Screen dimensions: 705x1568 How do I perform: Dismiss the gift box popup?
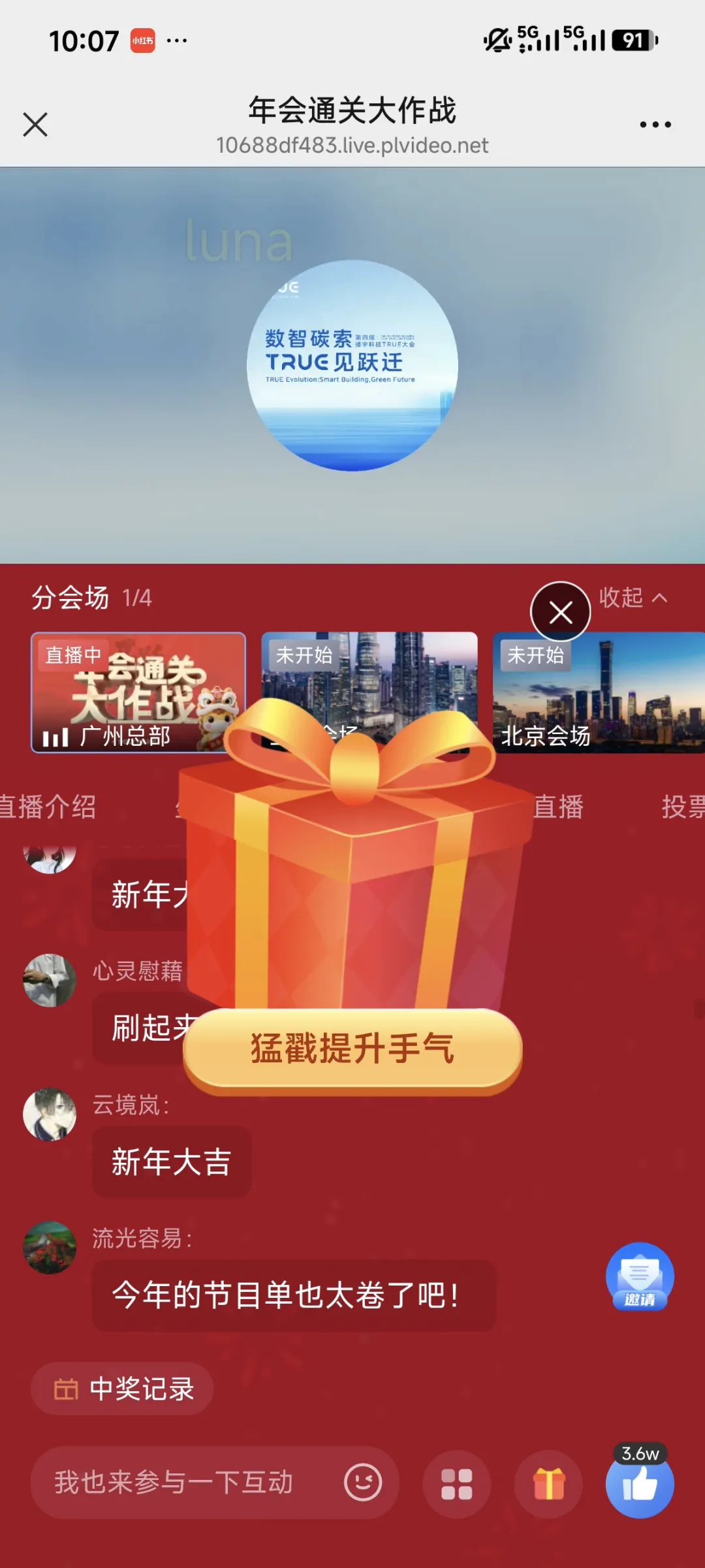click(x=560, y=612)
